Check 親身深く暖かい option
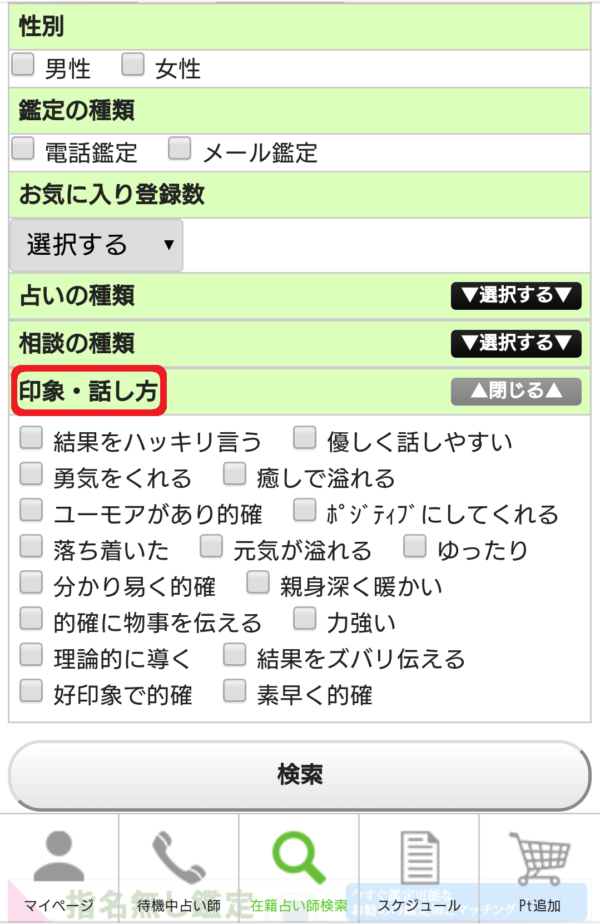 click(x=258, y=583)
